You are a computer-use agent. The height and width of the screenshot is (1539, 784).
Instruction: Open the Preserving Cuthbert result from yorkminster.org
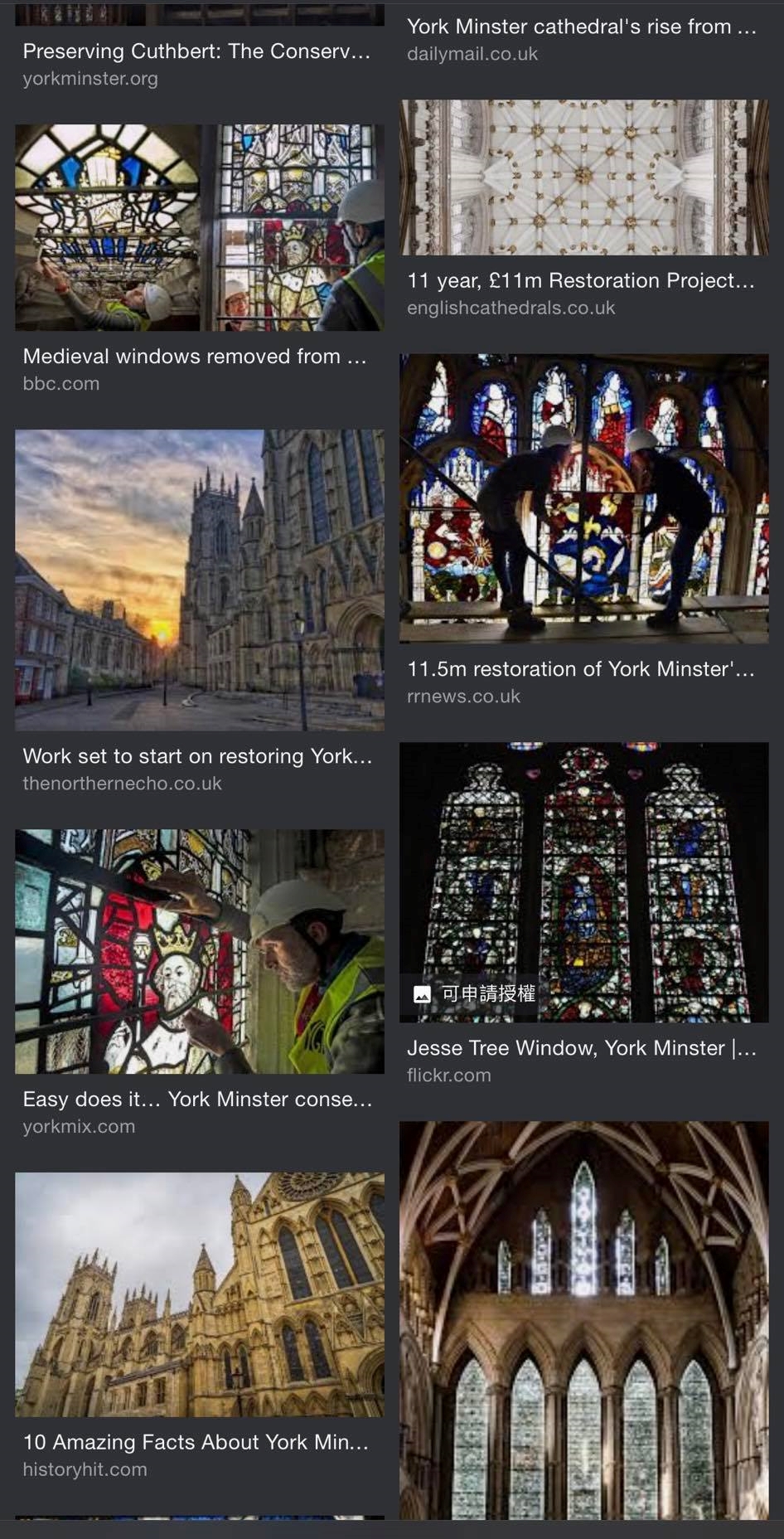point(196,51)
